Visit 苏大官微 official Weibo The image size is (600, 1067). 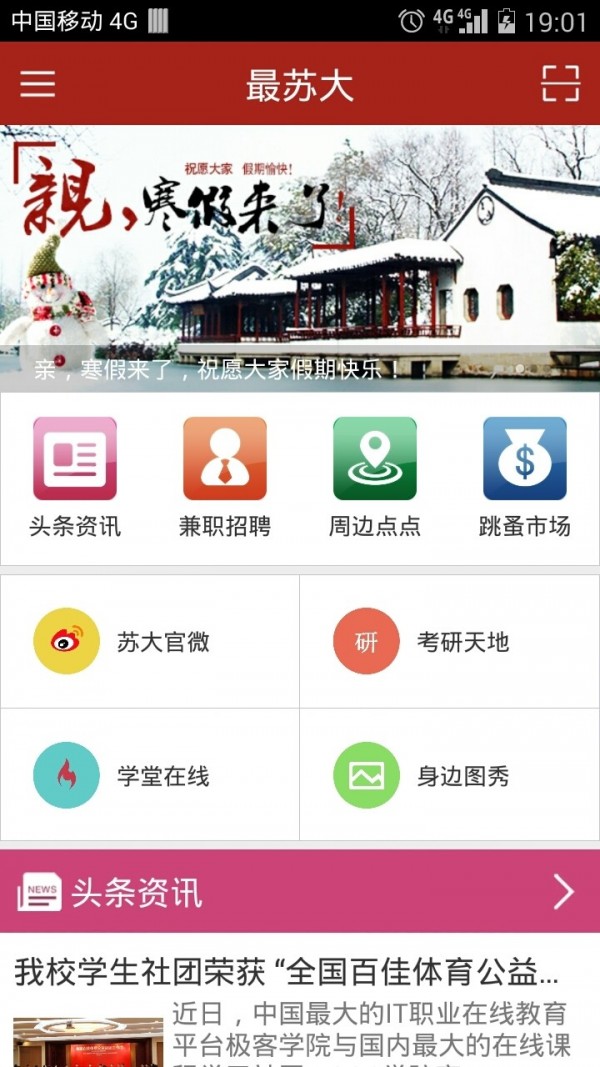pos(150,642)
